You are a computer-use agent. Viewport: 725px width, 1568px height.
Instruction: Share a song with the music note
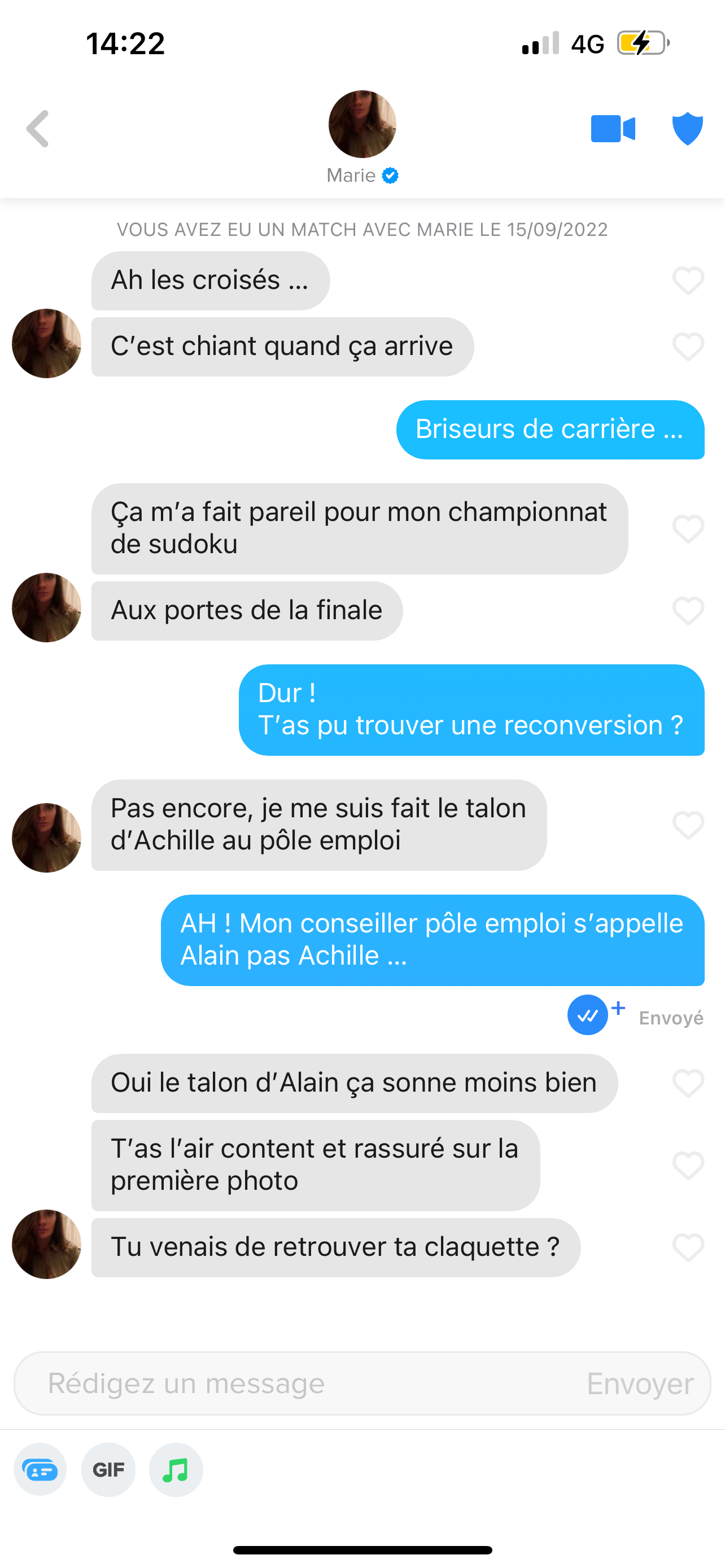point(176,1469)
